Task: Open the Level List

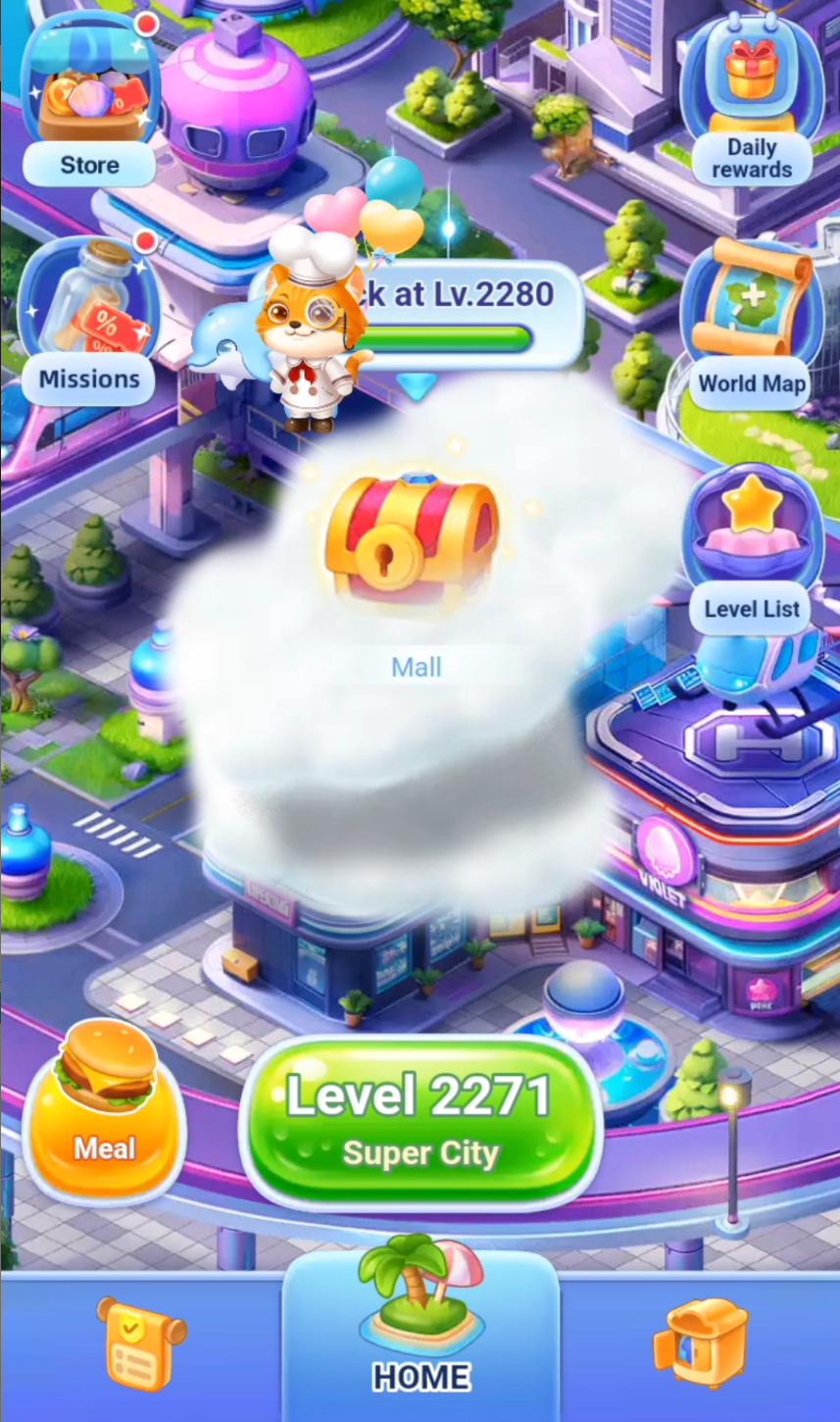Action: 751,549
